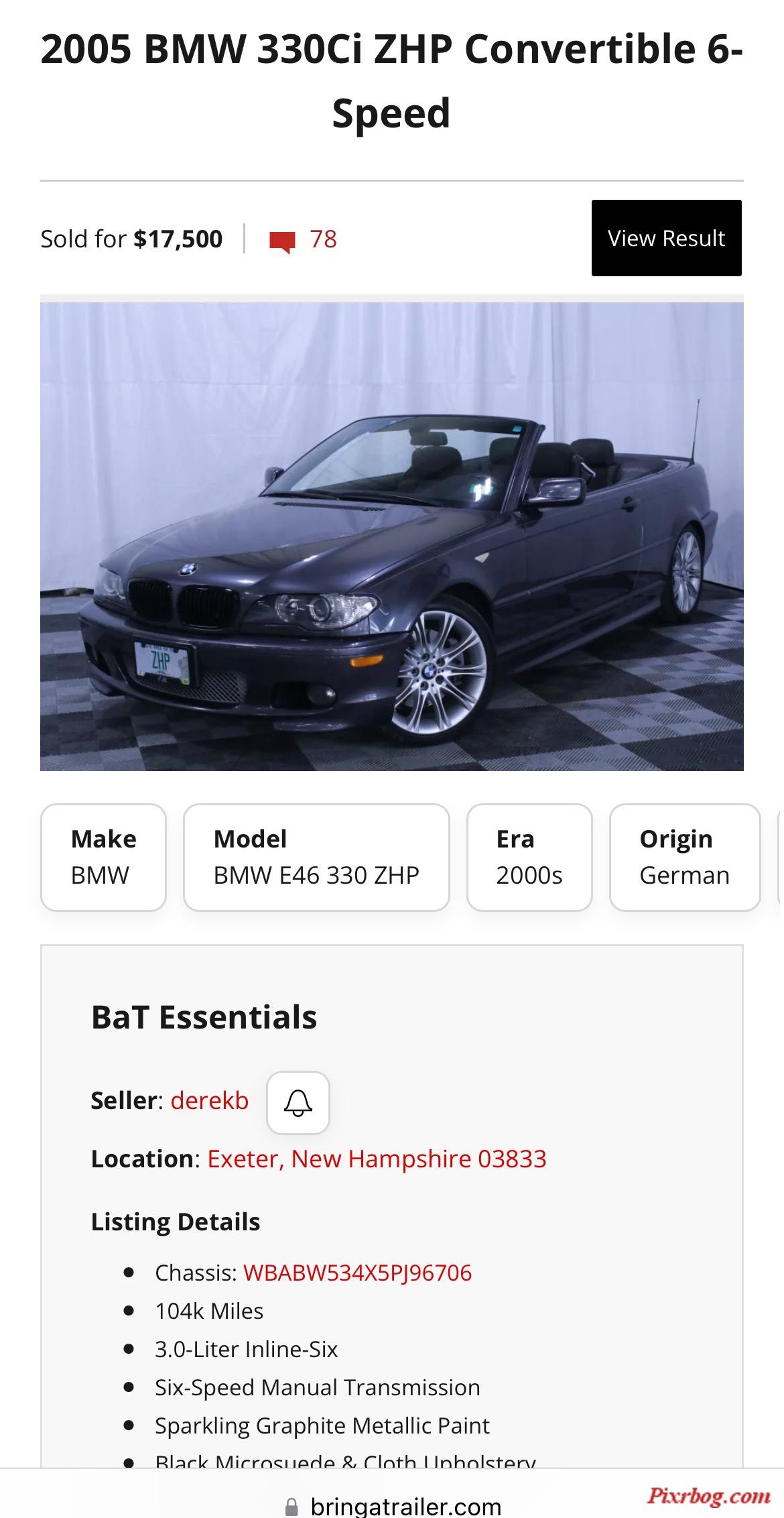Open the chassis number WBABW534X5PJ96706 link
784x1518 pixels.
357,1273
